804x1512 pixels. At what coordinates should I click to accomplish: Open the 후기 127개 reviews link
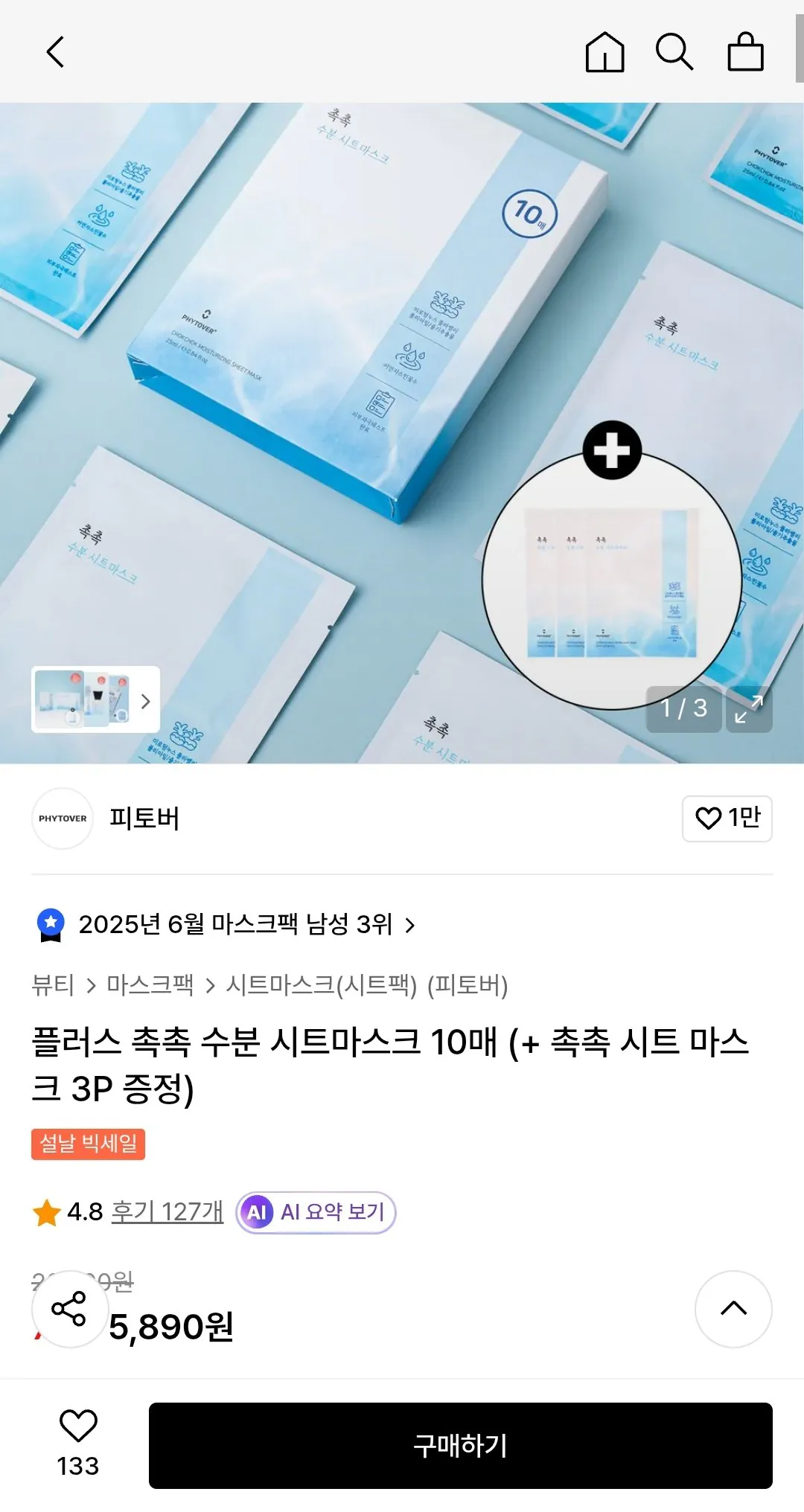167,1211
